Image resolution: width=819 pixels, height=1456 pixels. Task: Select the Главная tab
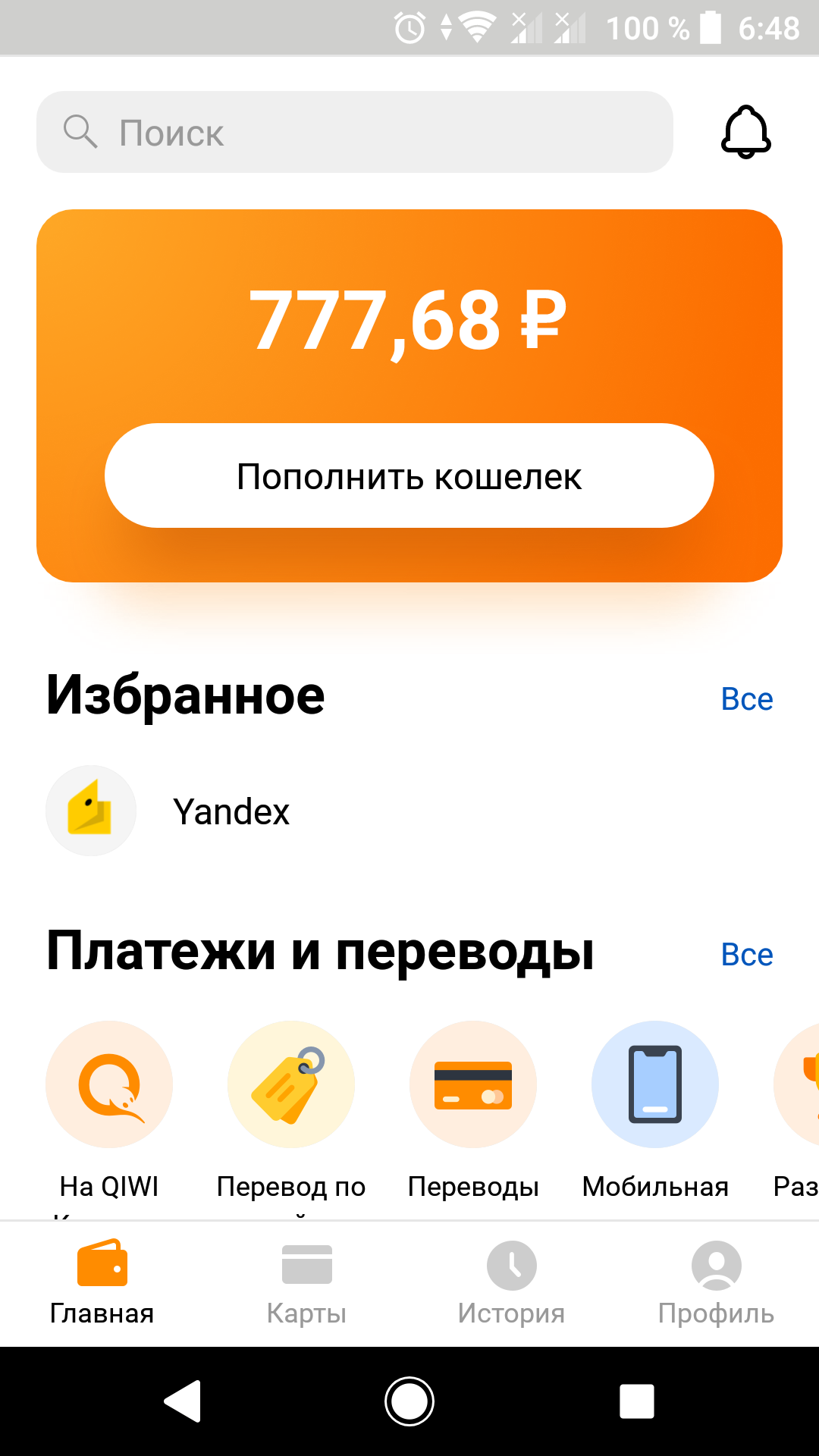click(102, 1283)
